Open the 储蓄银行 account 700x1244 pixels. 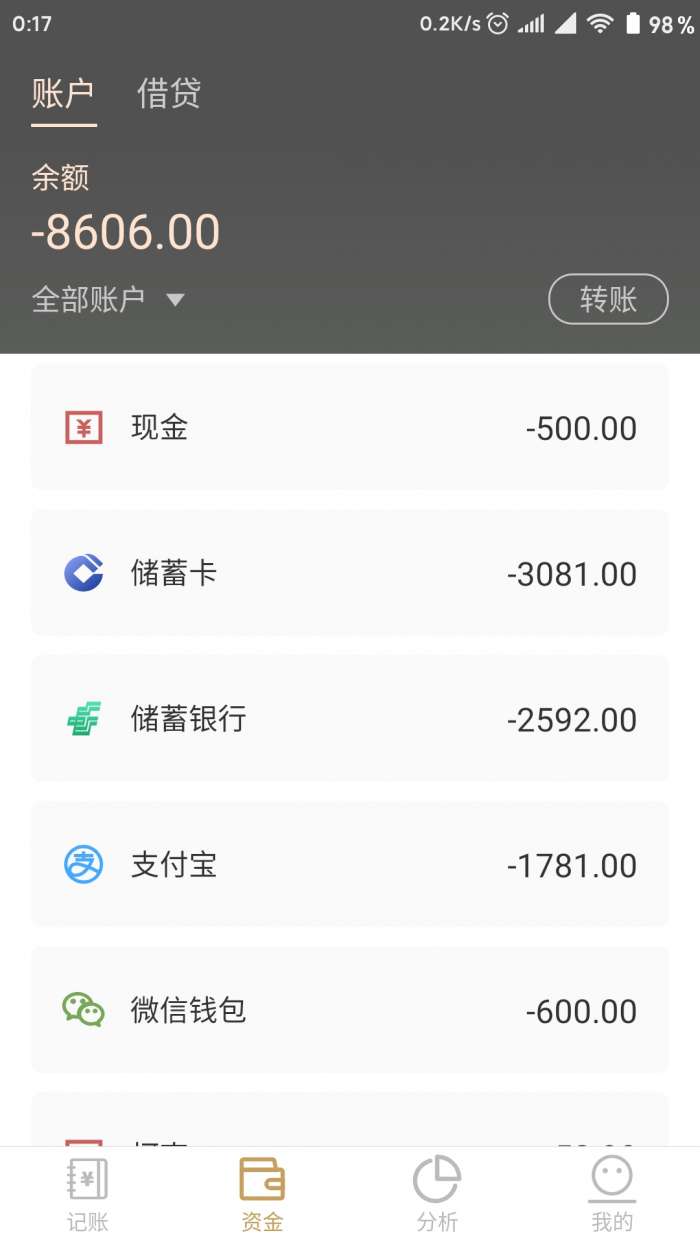pos(350,719)
